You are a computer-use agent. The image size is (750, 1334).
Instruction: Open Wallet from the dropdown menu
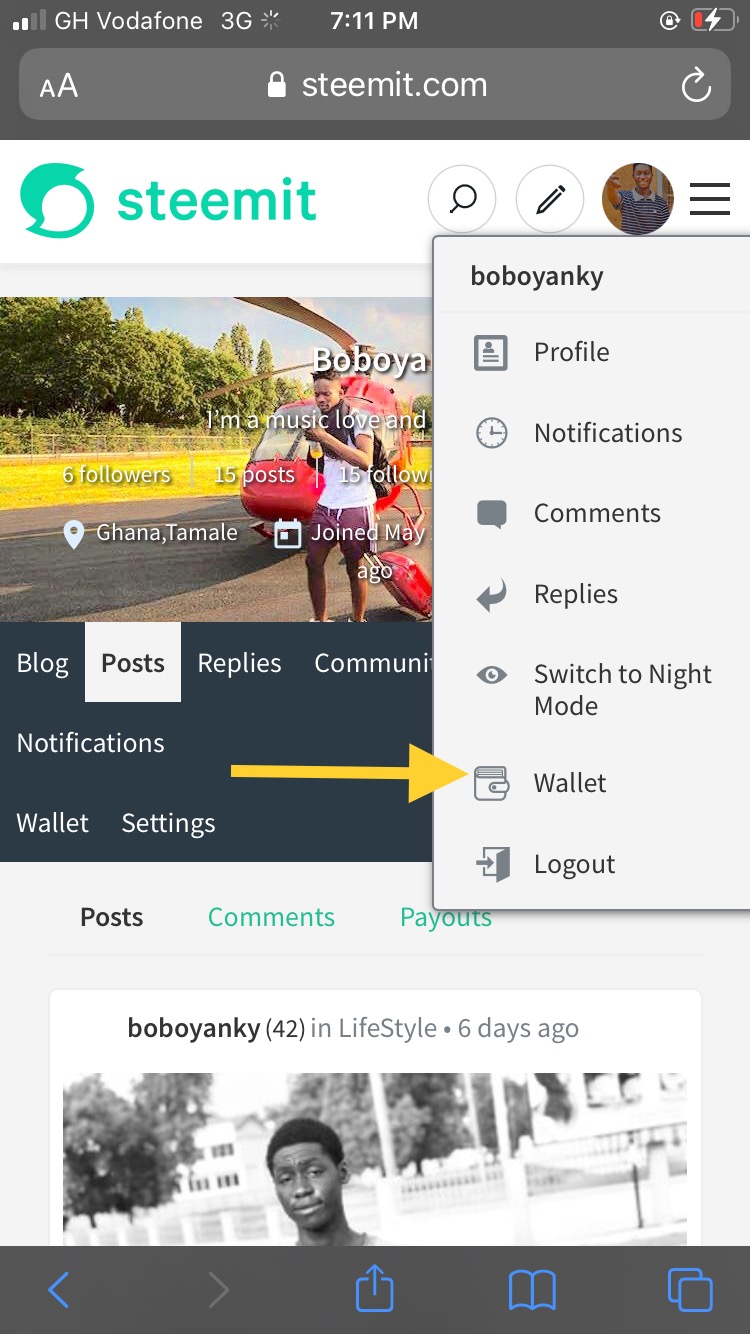click(x=569, y=783)
